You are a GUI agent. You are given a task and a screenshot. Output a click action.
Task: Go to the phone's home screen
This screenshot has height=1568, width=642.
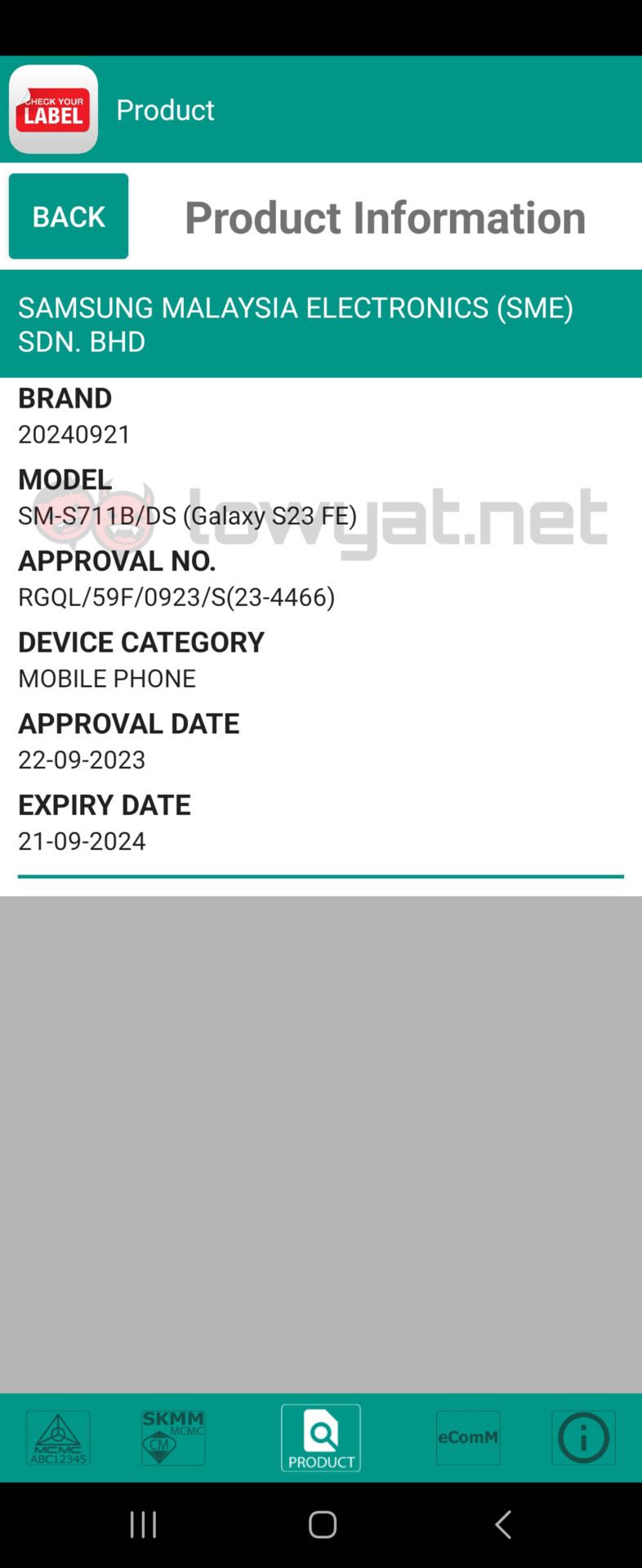click(323, 1525)
